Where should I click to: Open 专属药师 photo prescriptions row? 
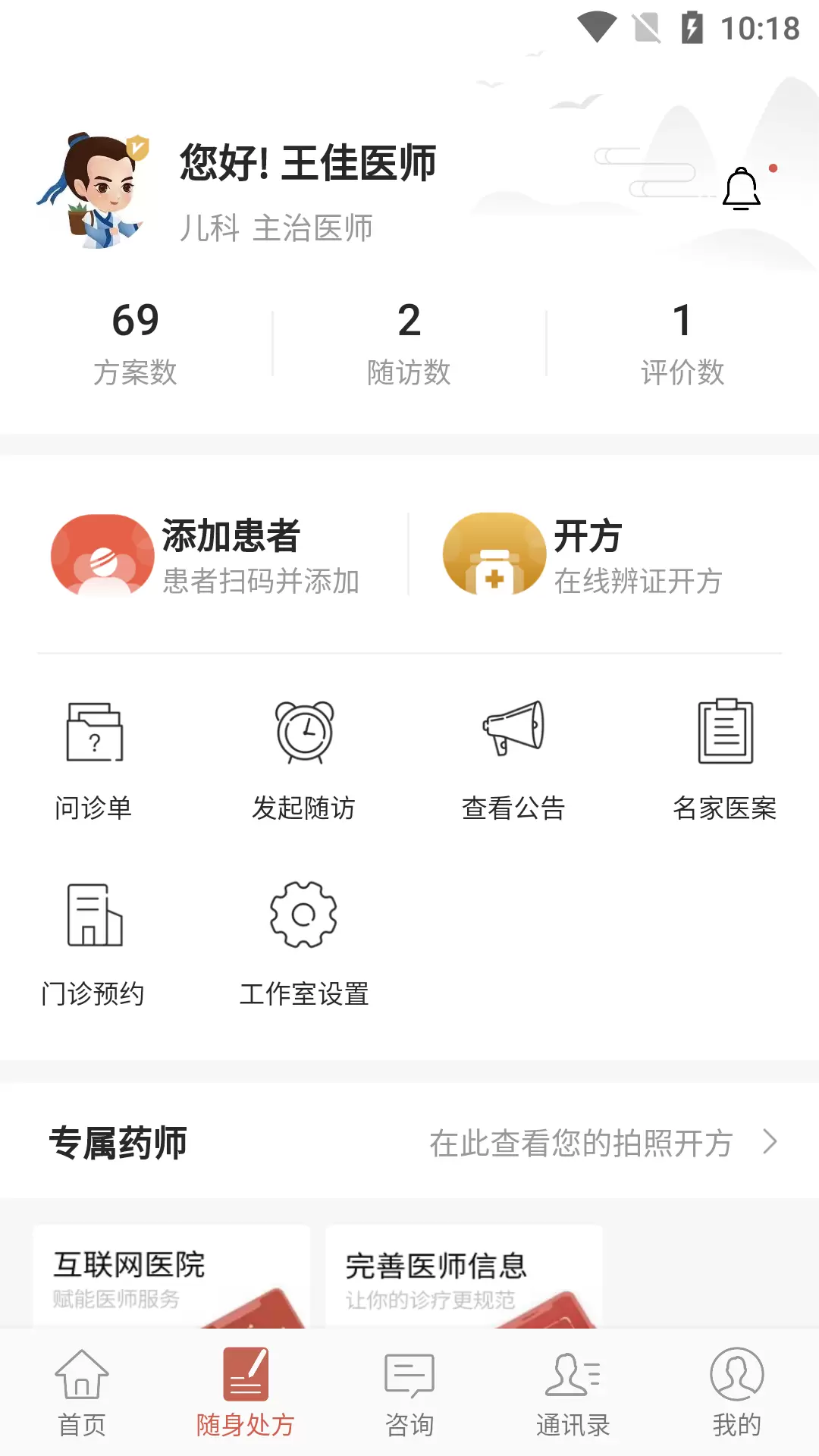click(x=409, y=1142)
